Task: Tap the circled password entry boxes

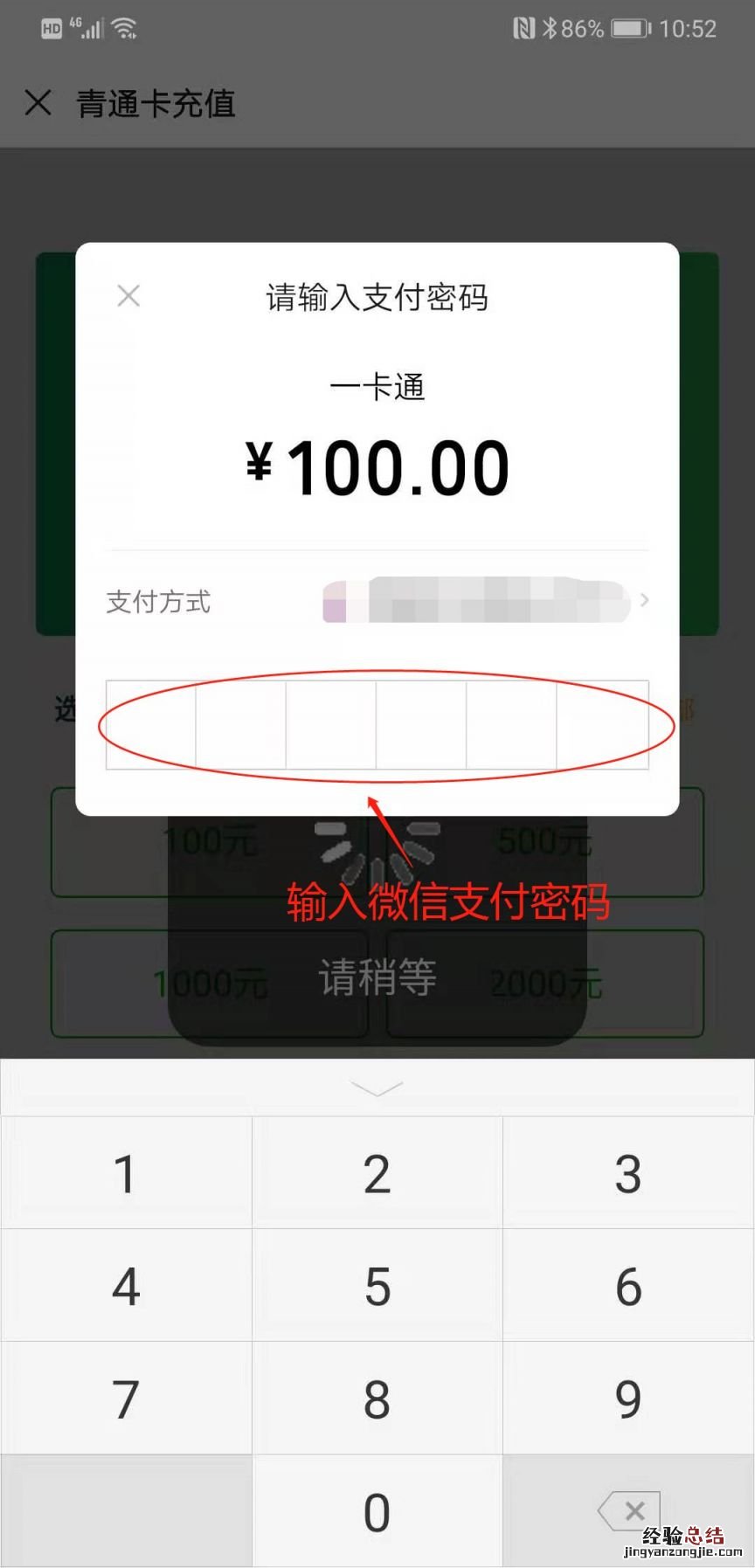Action: (x=377, y=725)
